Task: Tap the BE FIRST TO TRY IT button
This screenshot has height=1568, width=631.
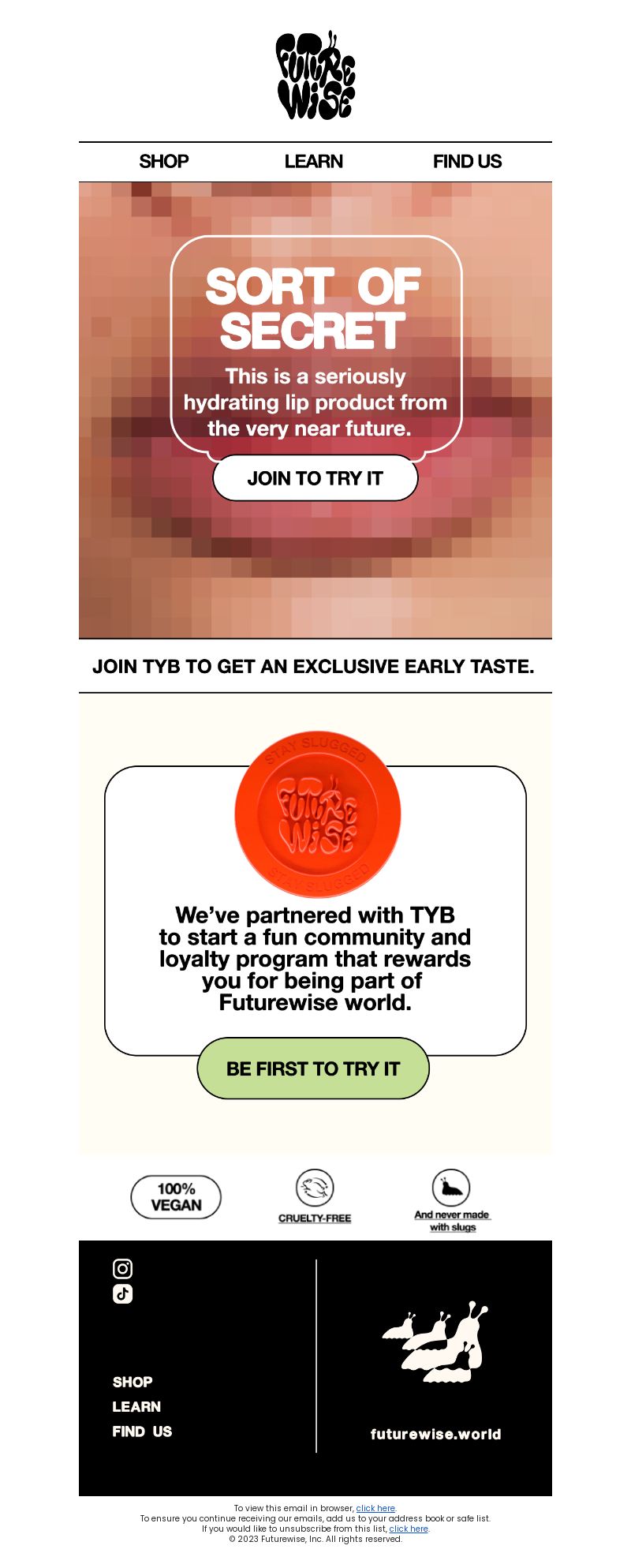Action: click(x=313, y=1068)
